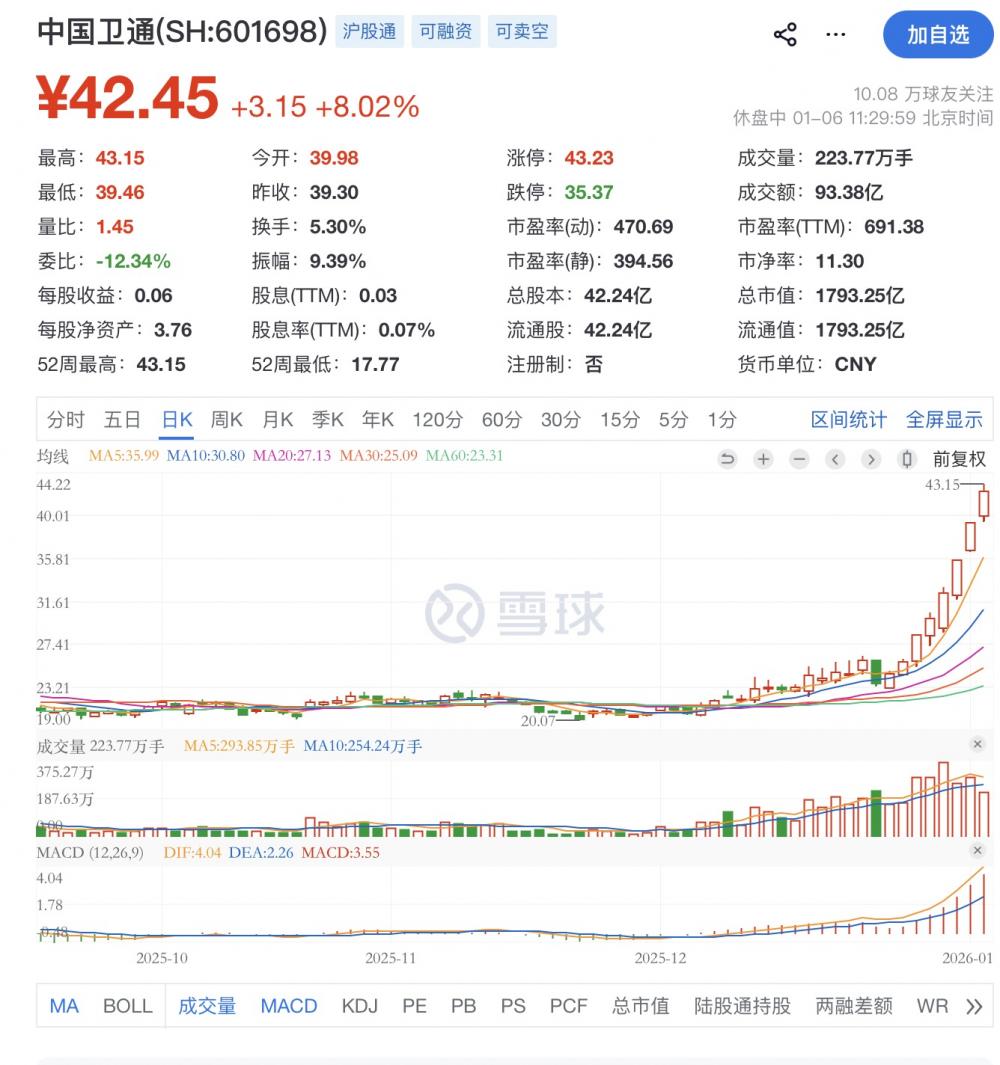
Task: Share this stock page
Action: point(785,35)
